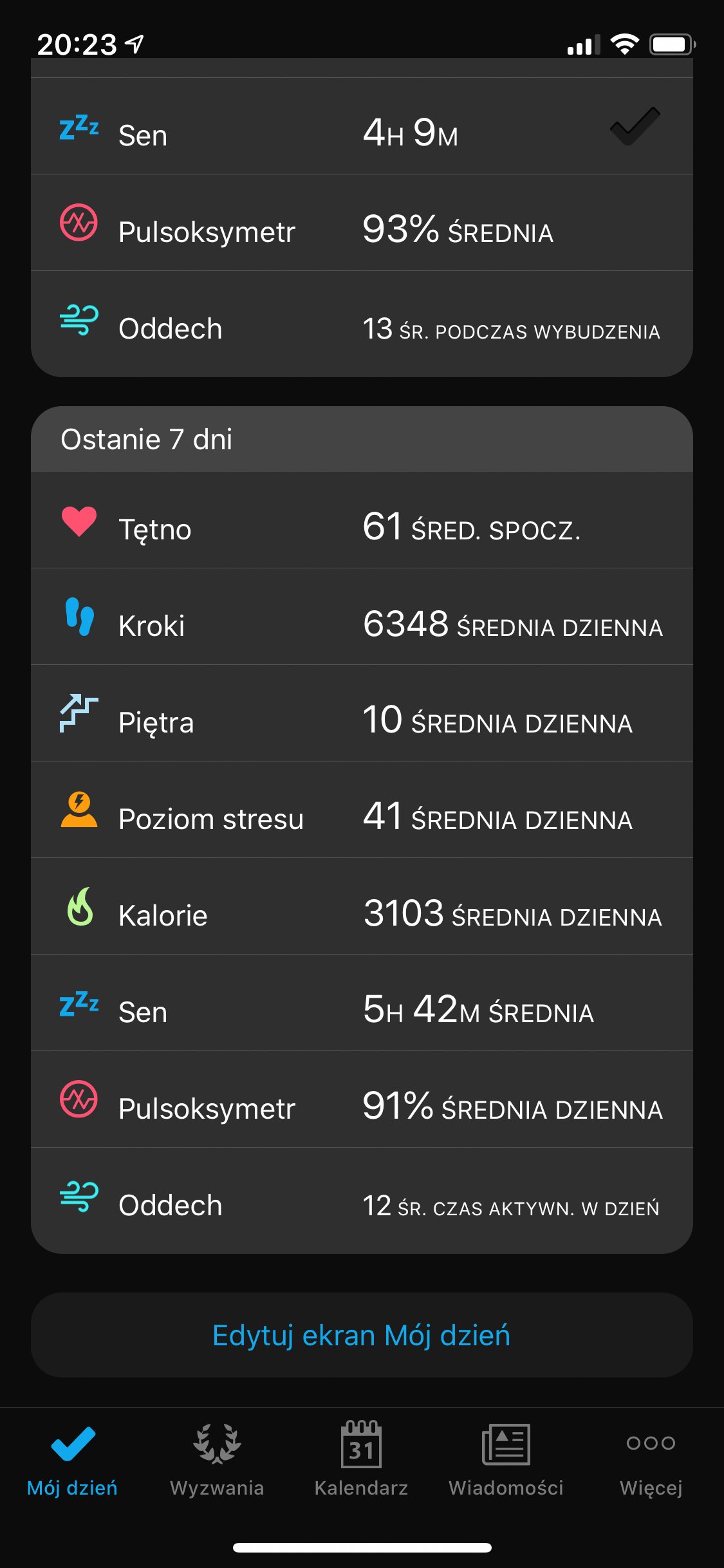Open the Pulsoksymetr row showing 91% średnia dzienna
The width and height of the screenshot is (724, 1568).
click(362, 1099)
